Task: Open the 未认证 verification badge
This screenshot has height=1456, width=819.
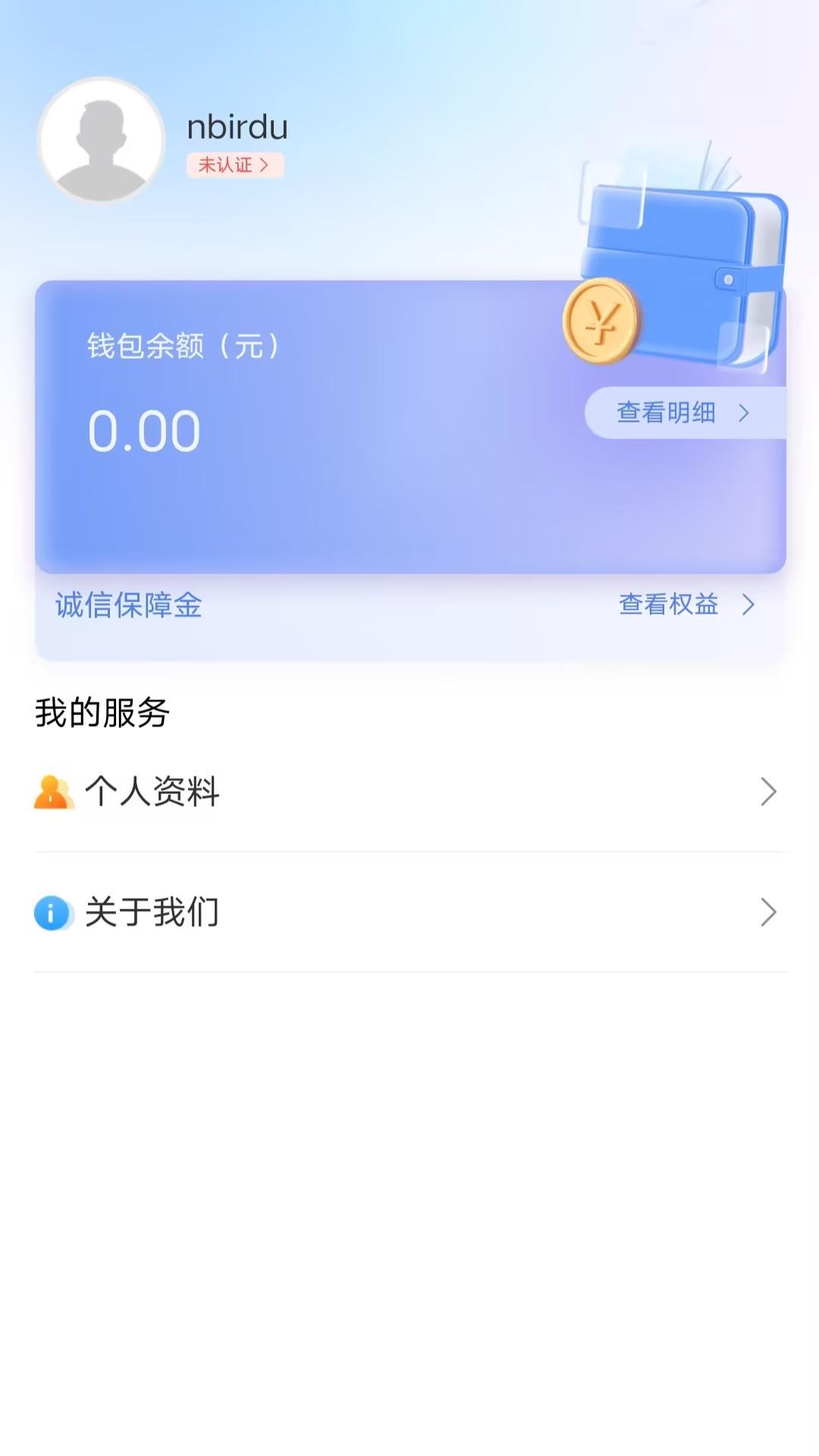Action: [234, 165]
